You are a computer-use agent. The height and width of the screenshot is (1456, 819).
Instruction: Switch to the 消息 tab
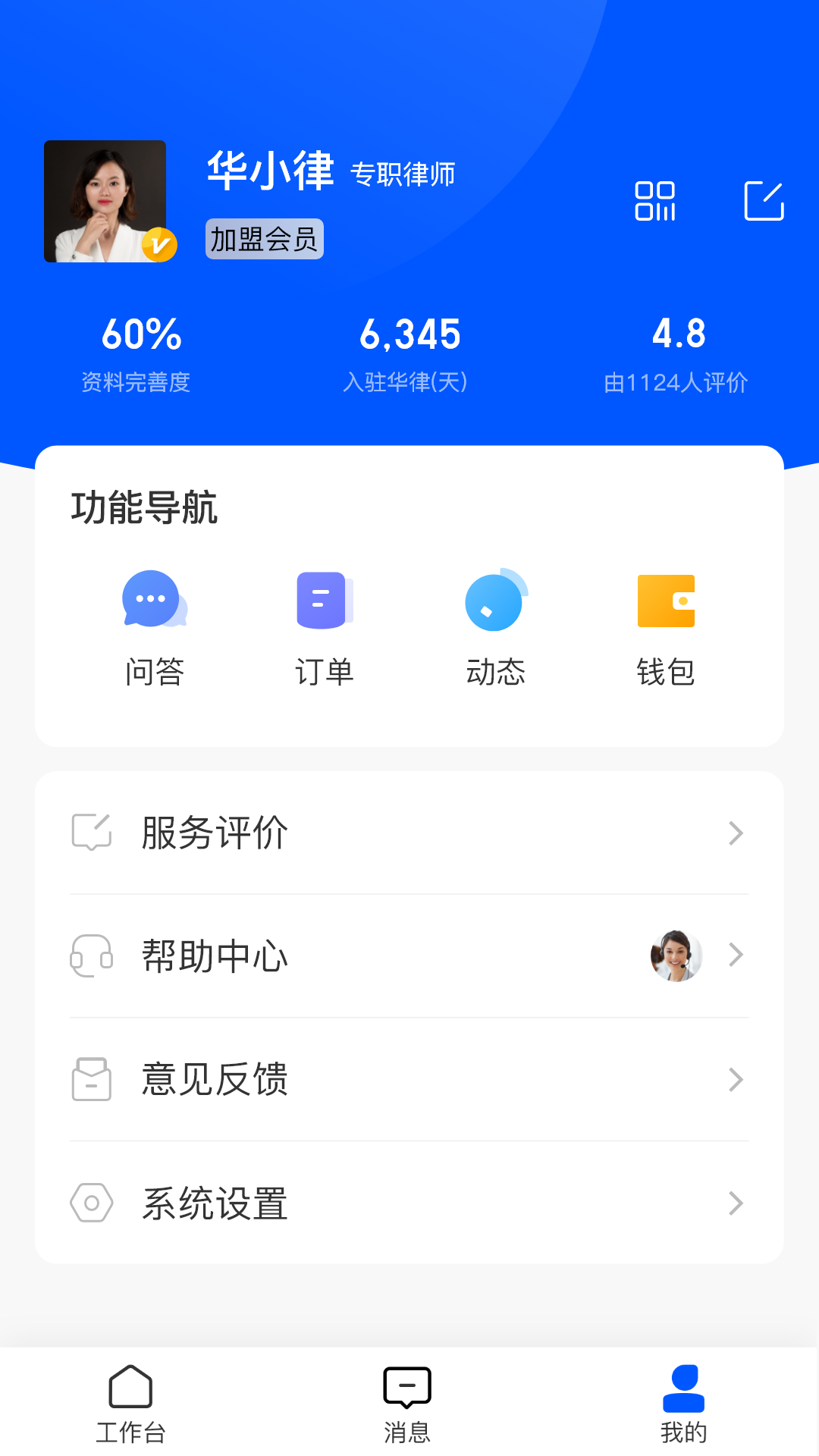pos(407,1403)
